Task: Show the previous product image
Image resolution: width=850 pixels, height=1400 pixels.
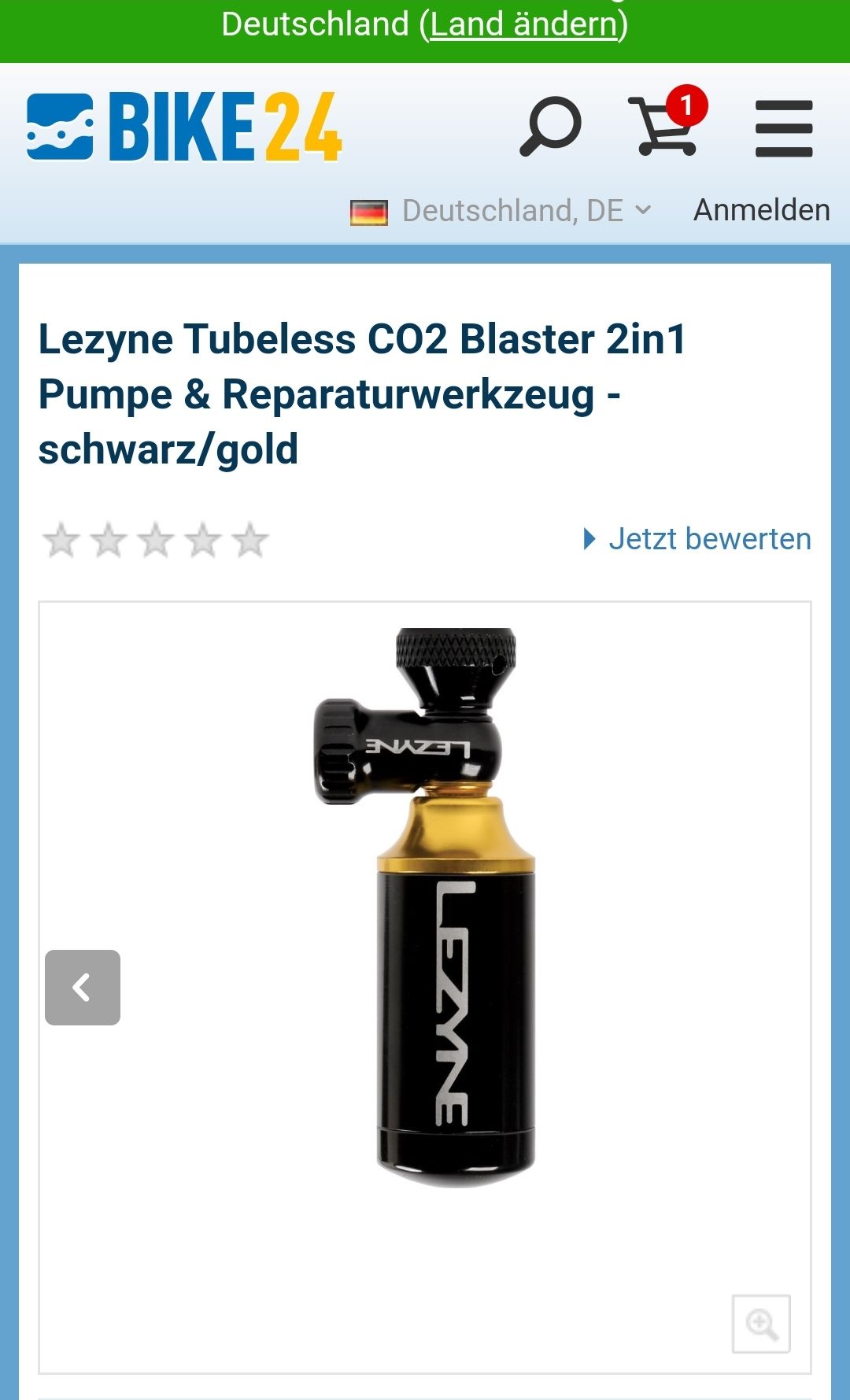Action: click(x=83, y=988)
